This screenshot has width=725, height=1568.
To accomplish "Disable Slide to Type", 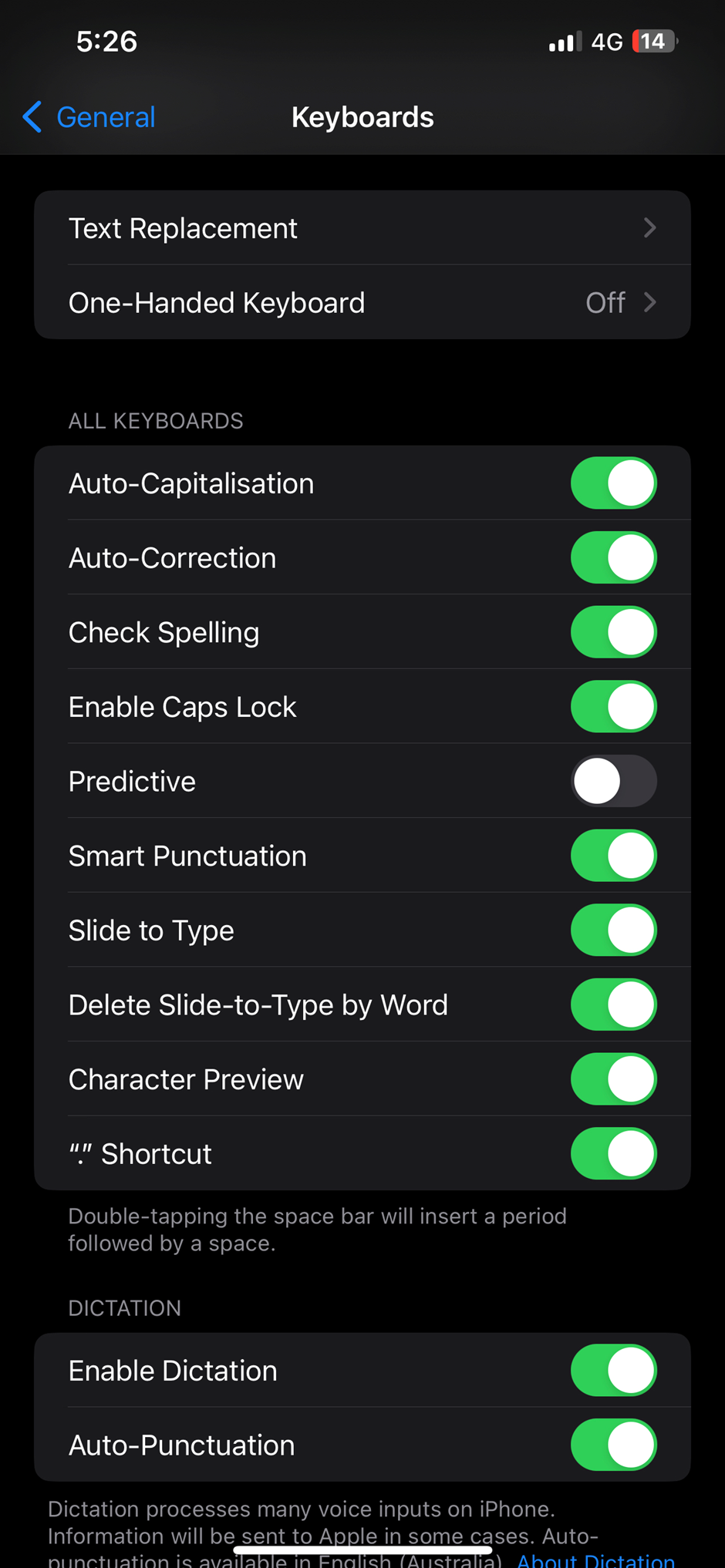I will [613, 930].
